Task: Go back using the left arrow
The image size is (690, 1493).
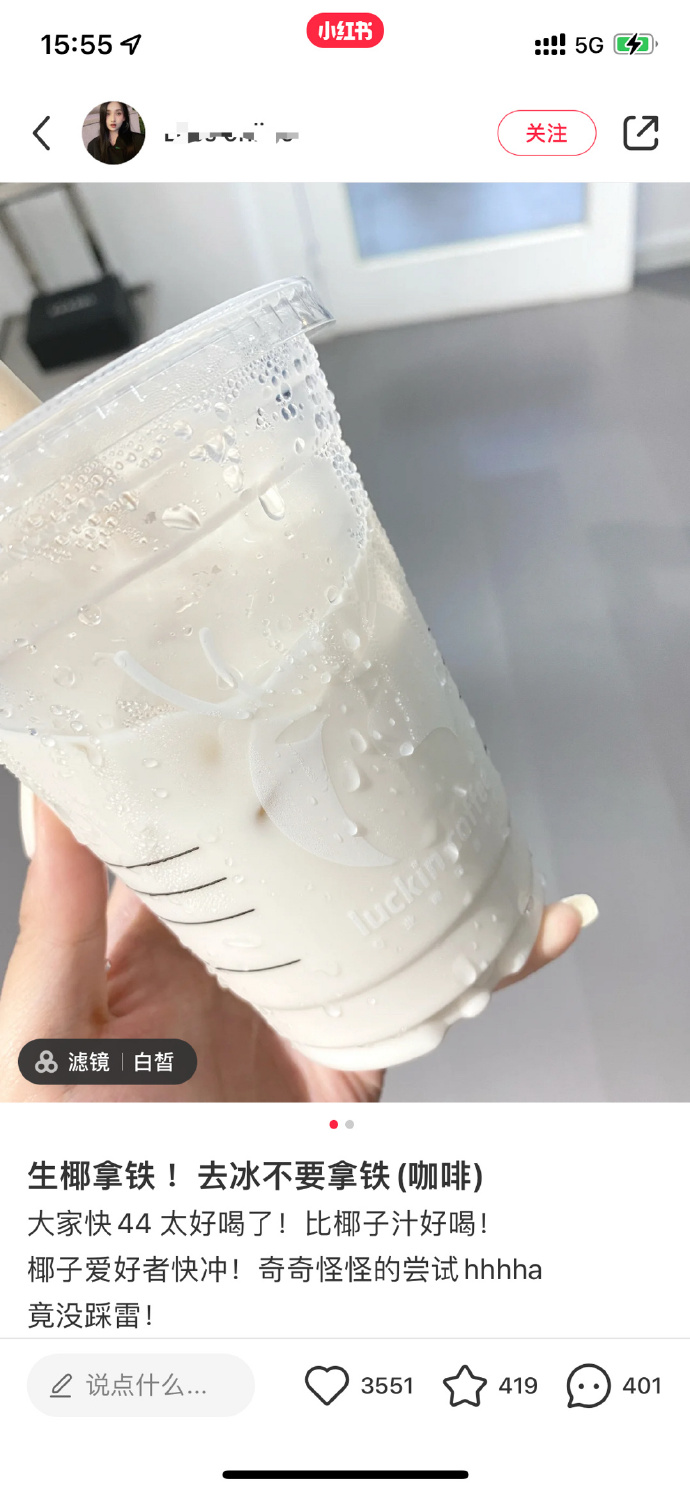Action: [41, 133]
